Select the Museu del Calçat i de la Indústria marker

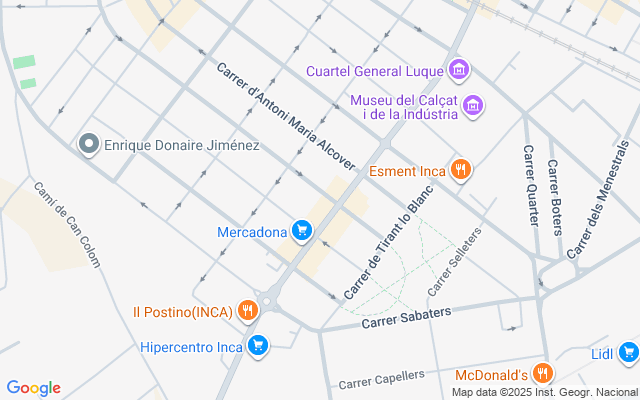tap(474, 105)
